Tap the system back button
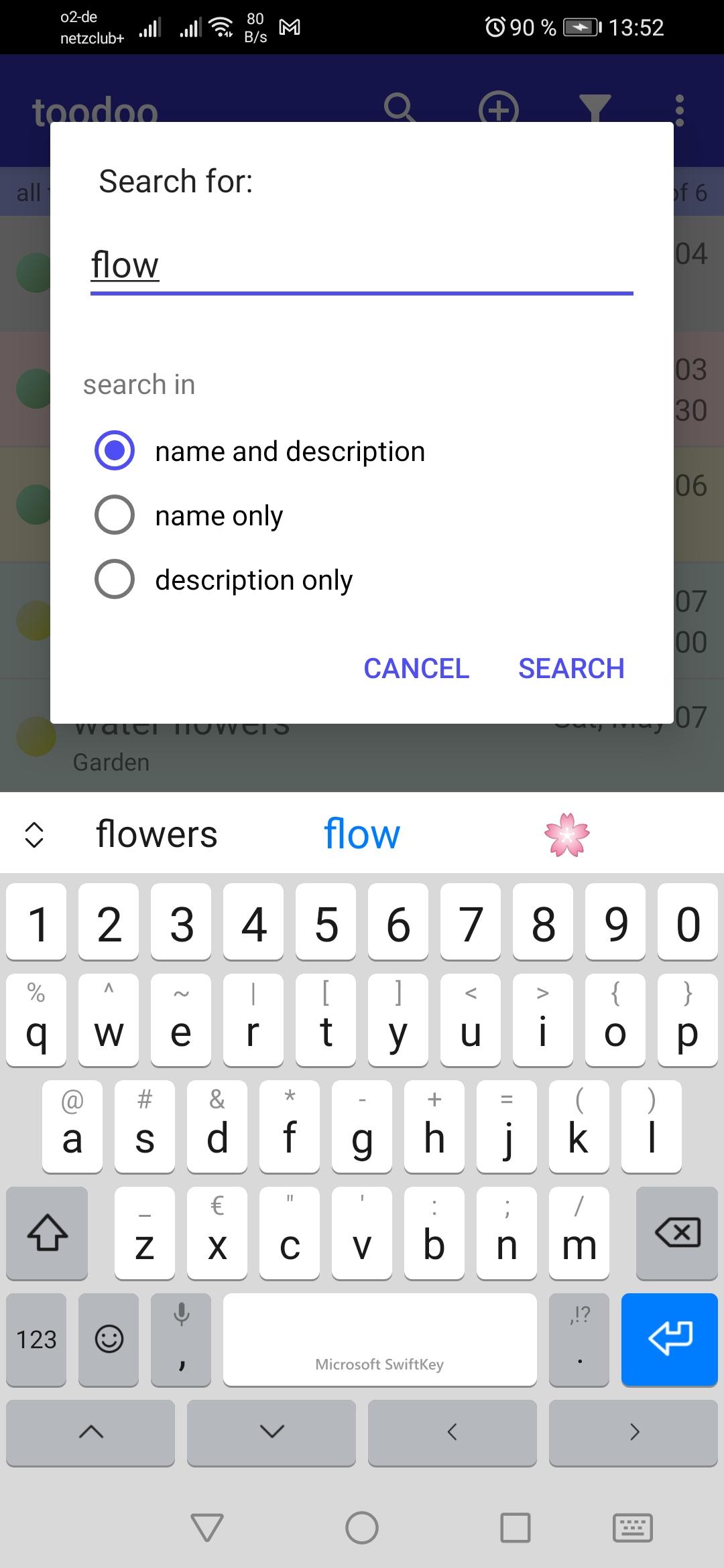 [x=207, y=1528]
